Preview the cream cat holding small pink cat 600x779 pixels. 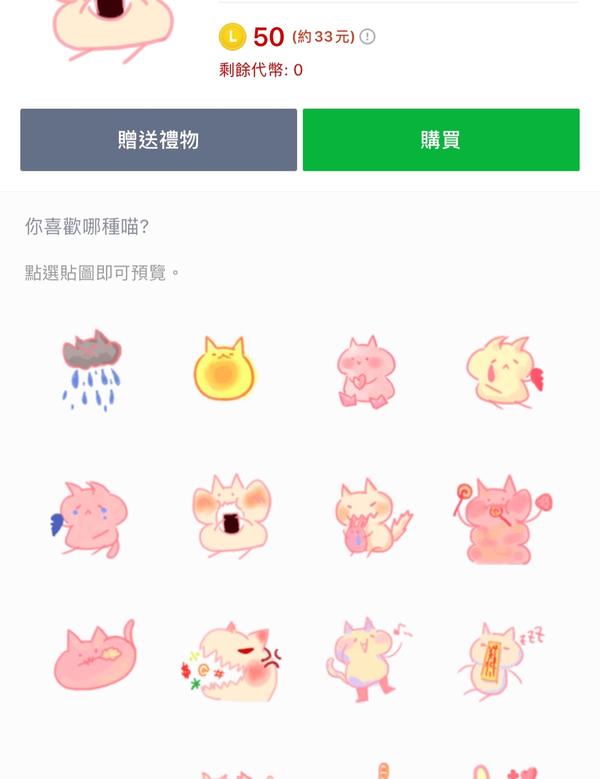pyautogui.click(x=368, y=517)
